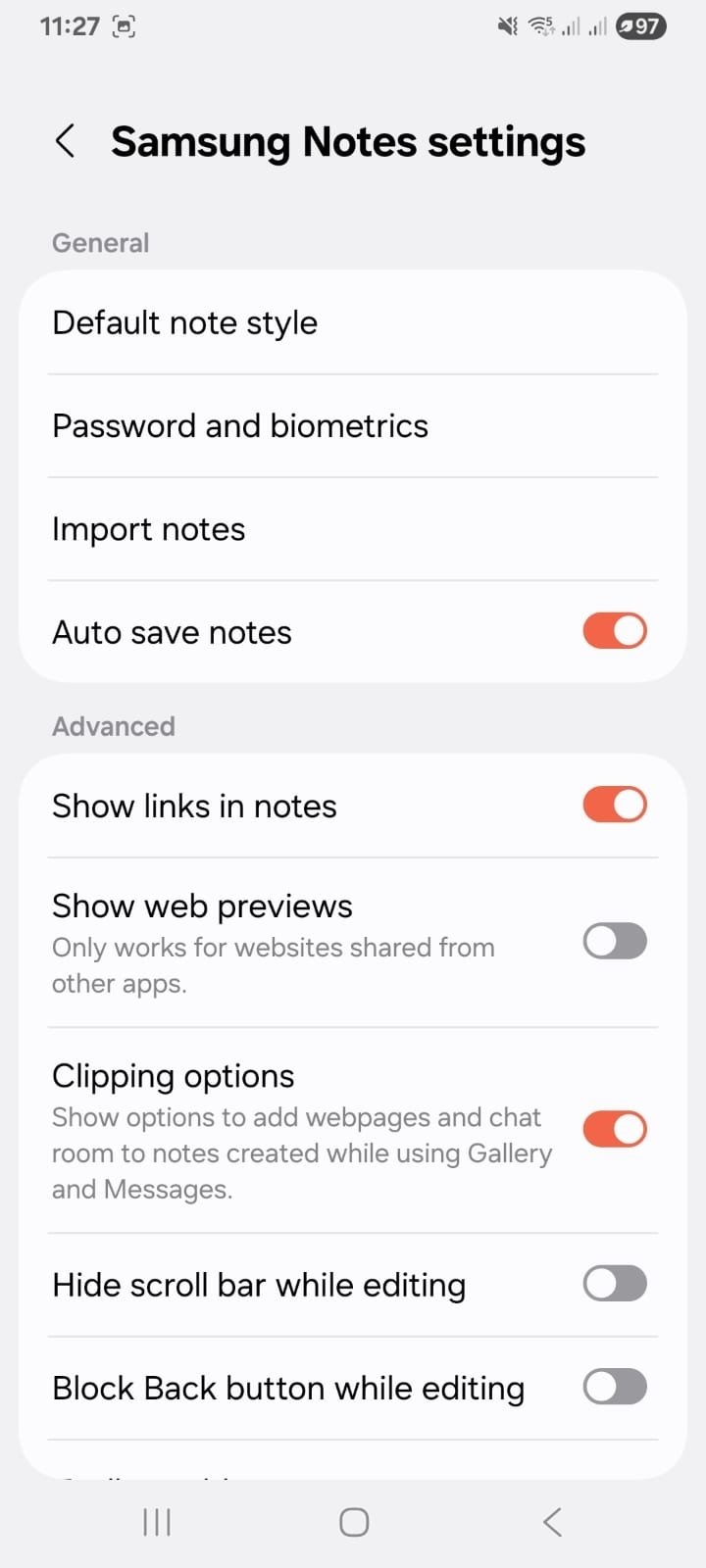Tap the back arrow to exit settings

(65, 140)
